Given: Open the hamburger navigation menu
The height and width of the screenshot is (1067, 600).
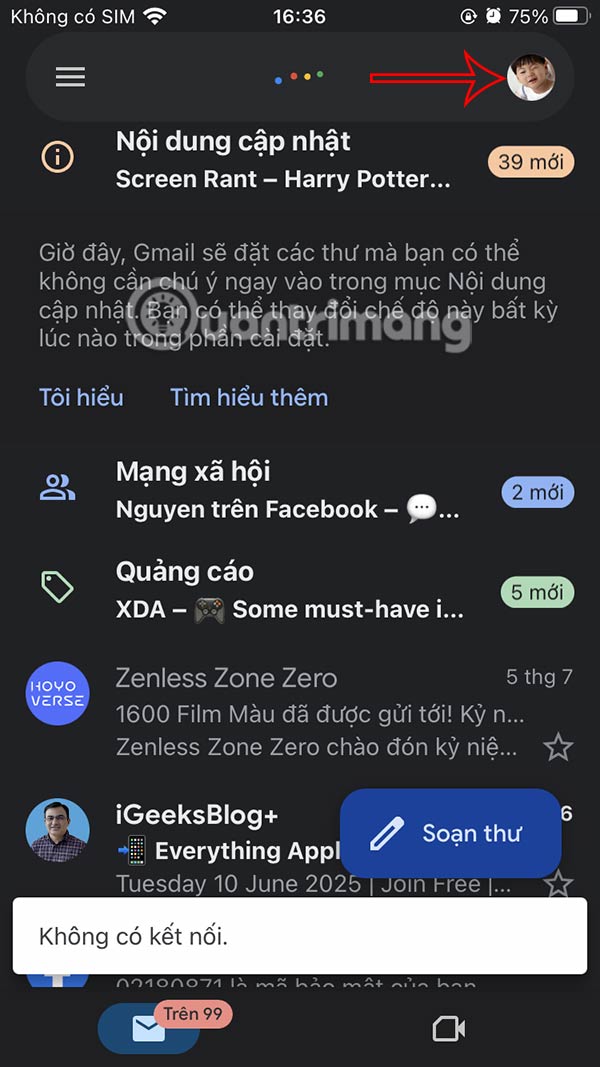Looking at the screenshot, I should tap(70, 77).
